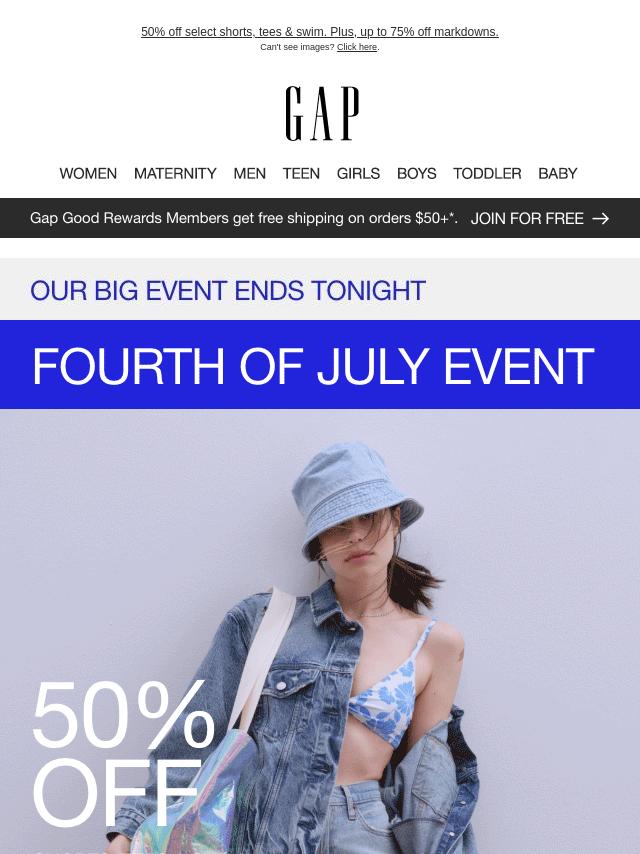Tap Join For Free rewards link
The width and height of the screenshot is (640, 854).
(539, 218)
